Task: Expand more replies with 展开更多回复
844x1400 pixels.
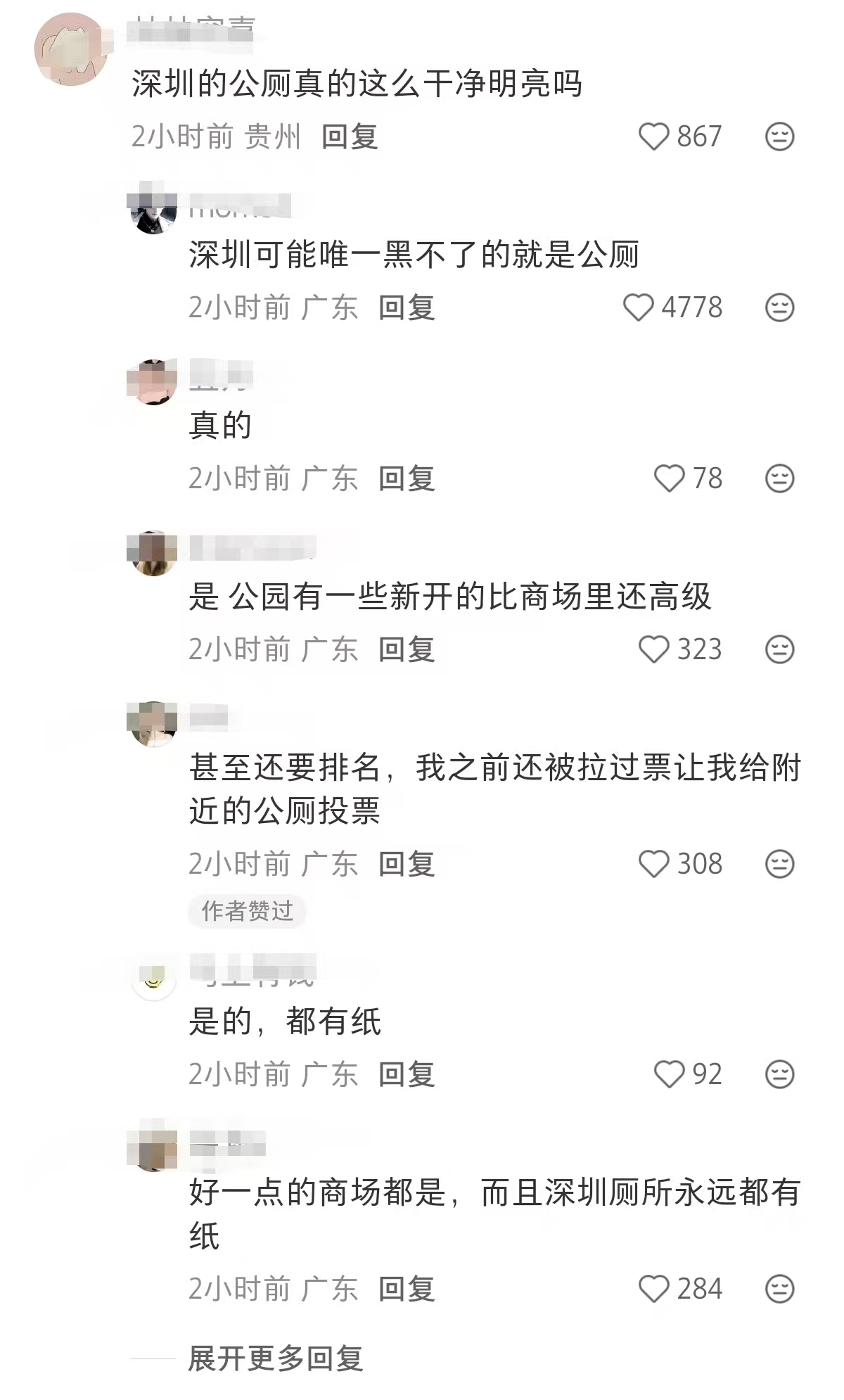Action: (x=275, y=1358)
